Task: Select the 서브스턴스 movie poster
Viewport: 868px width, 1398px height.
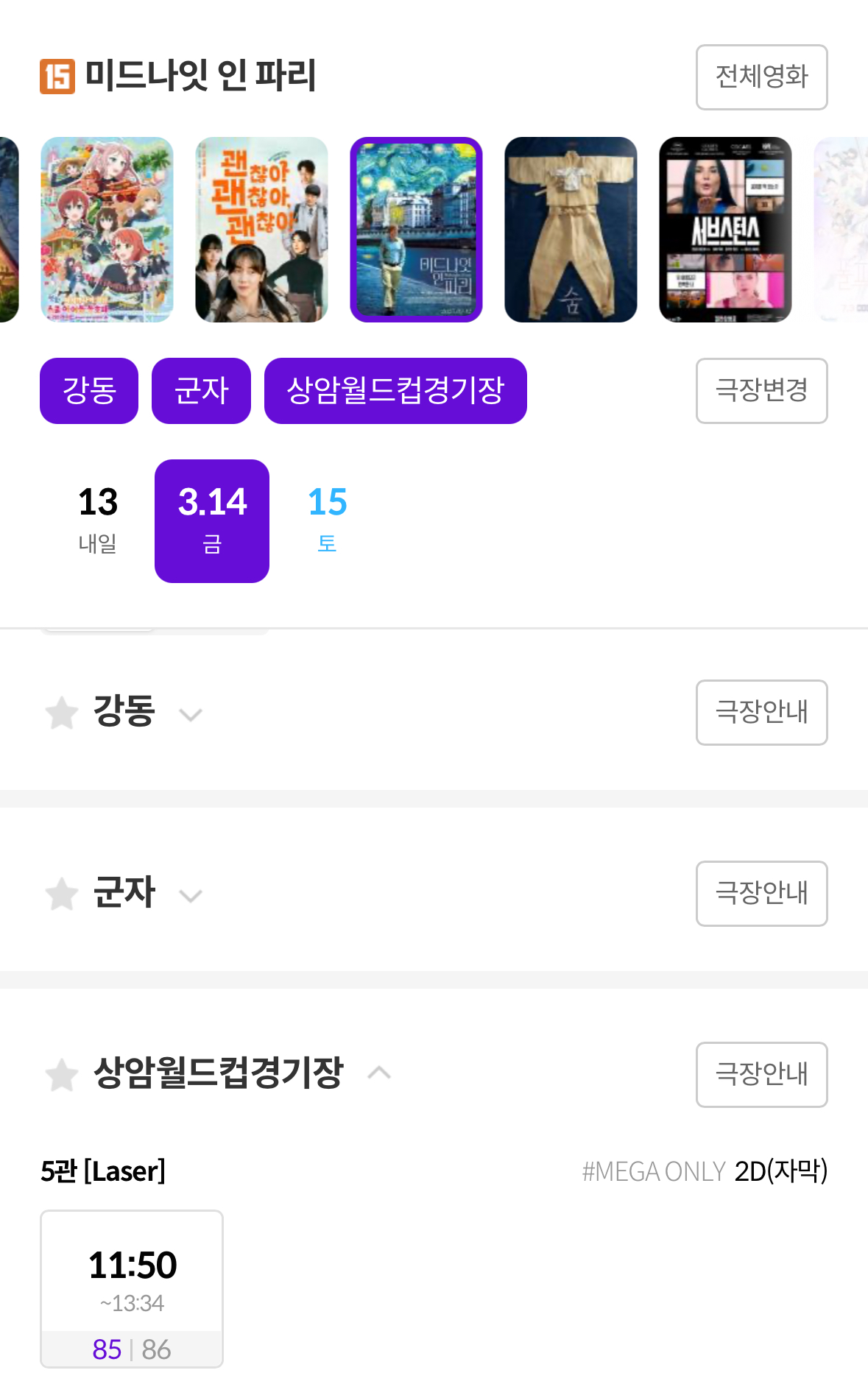Action: [x=725, y=230]
